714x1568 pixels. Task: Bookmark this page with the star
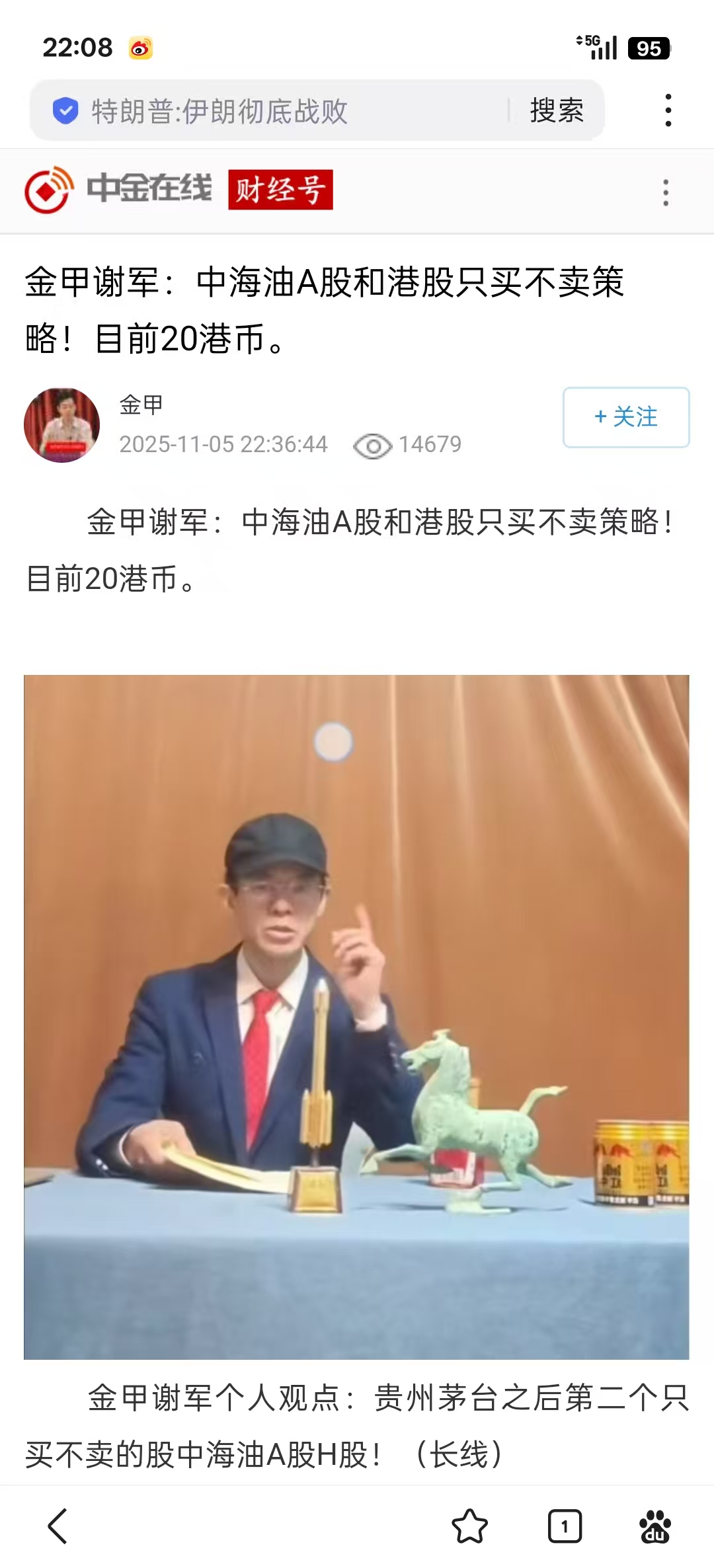[x=469, y=1526]
